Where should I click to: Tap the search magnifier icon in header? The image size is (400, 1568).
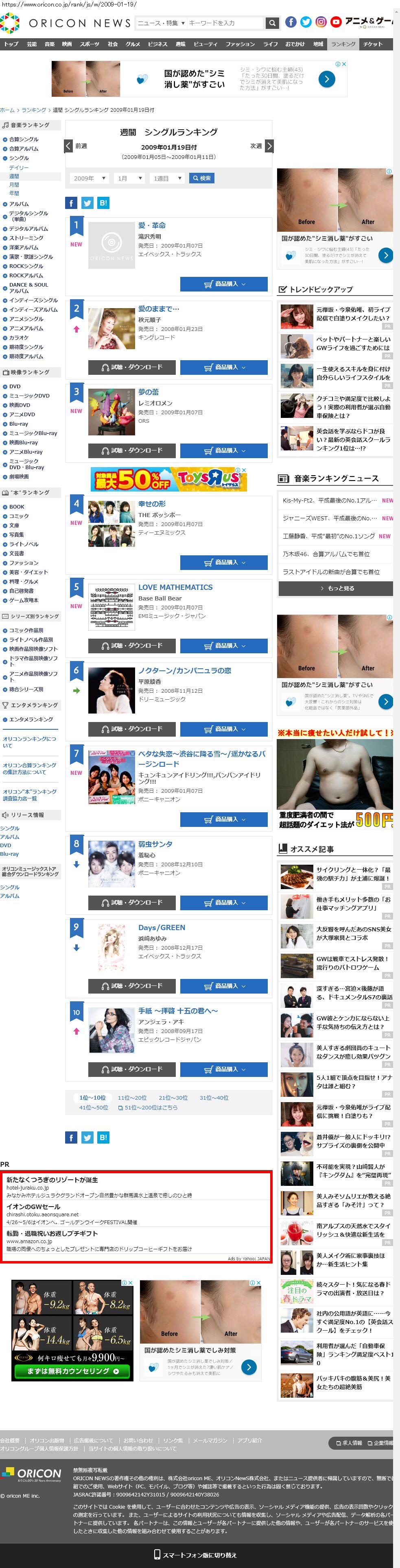[273, 23]
